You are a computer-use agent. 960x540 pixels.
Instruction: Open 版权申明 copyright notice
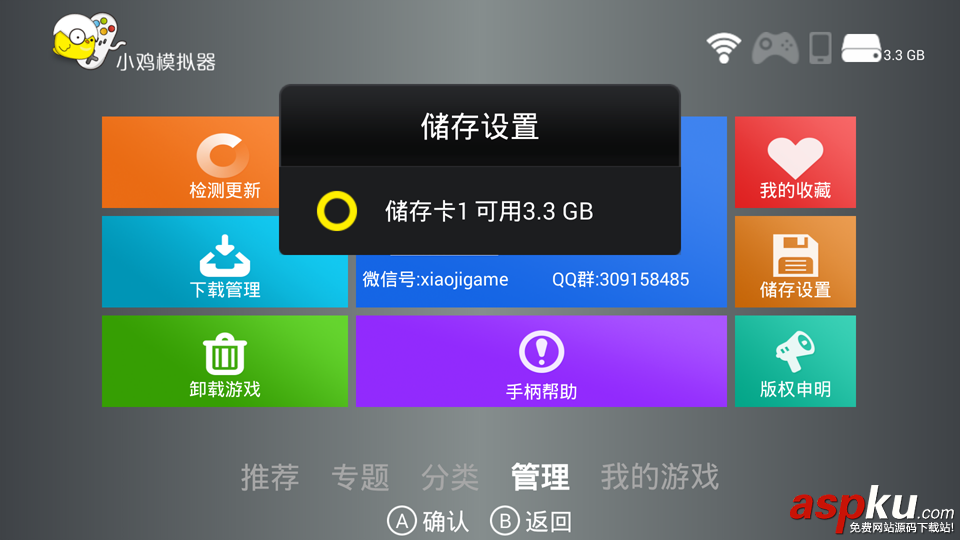(795, 362)
